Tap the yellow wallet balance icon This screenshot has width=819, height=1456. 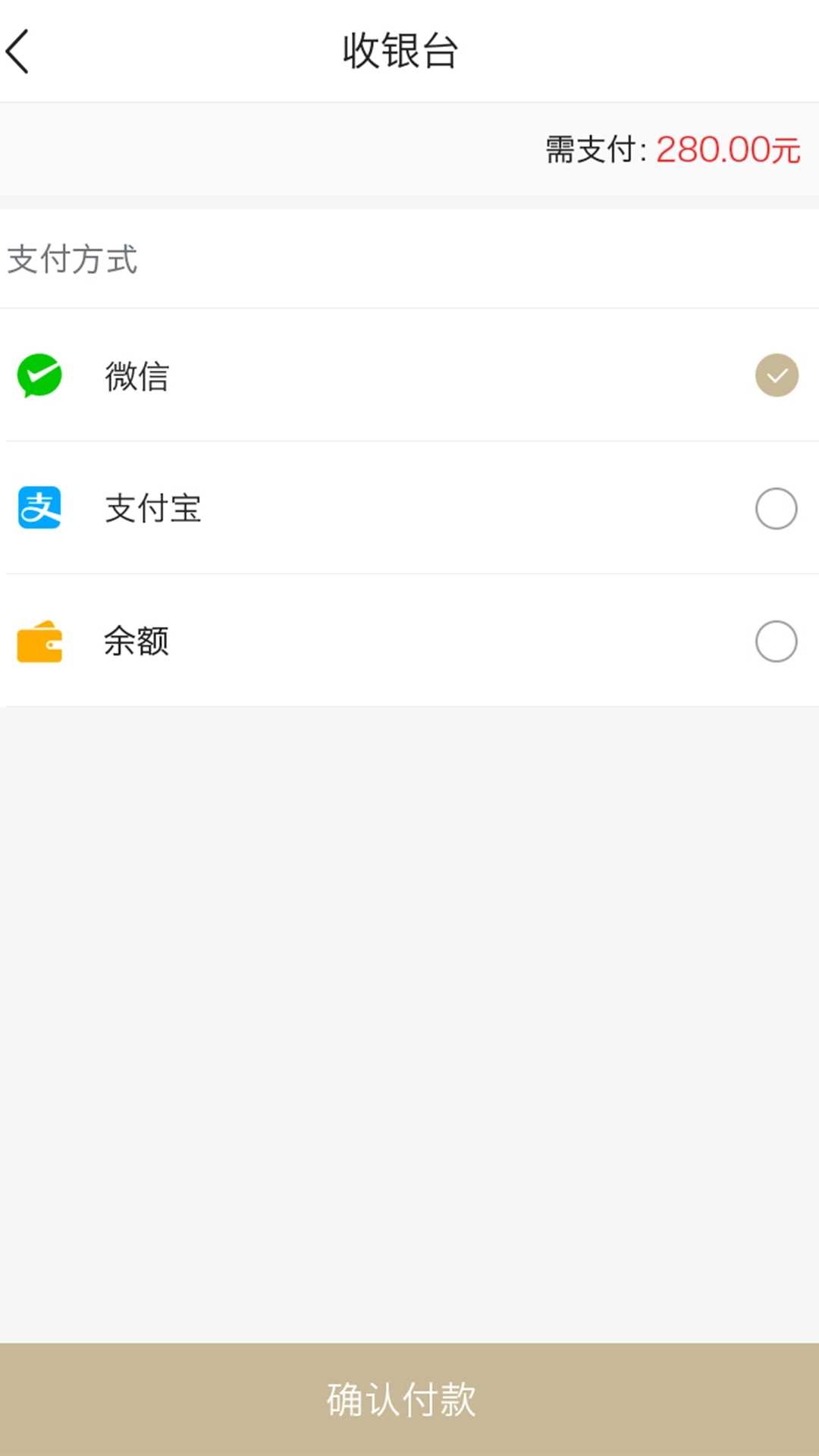(x=39, y=641)
